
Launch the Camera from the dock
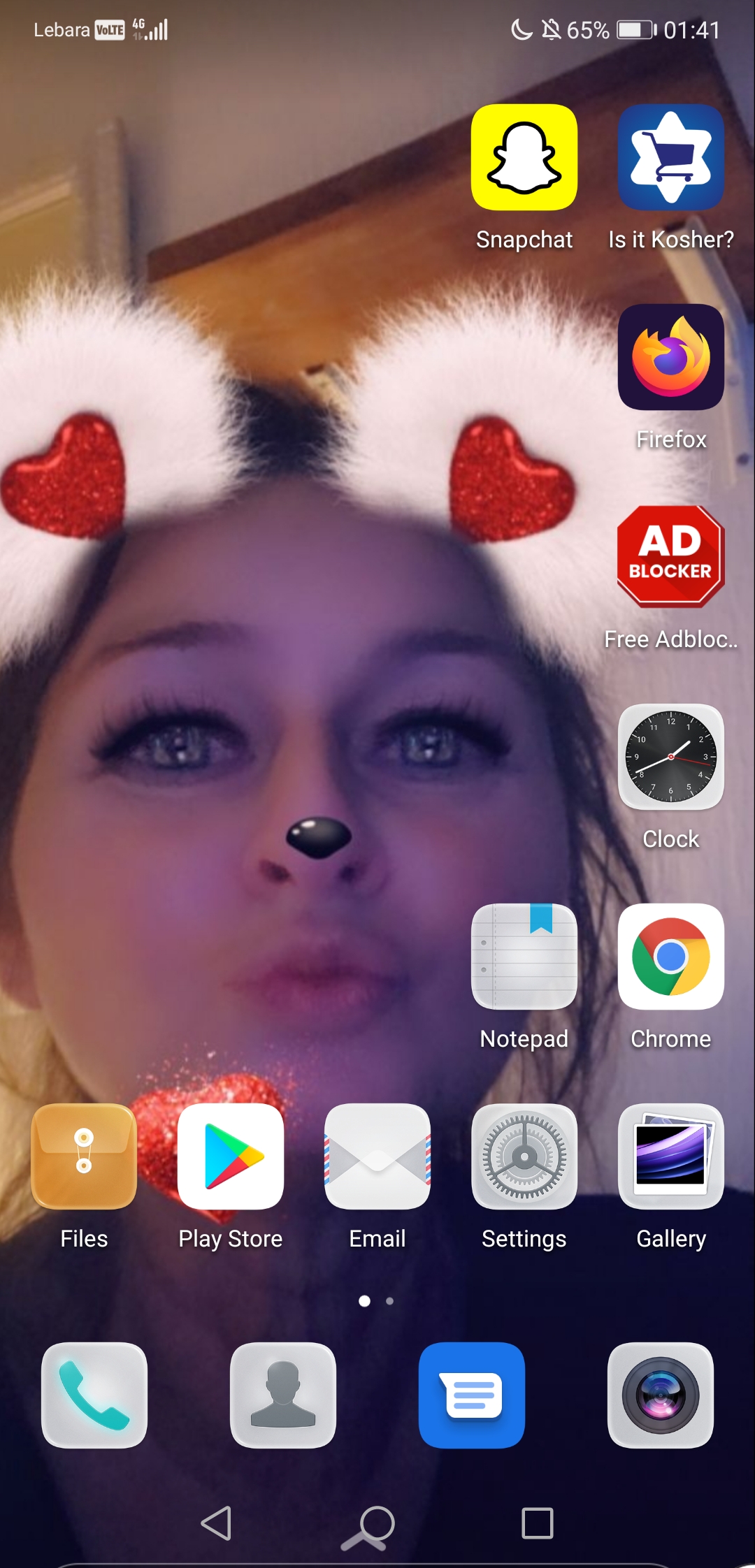[661, 1395]
